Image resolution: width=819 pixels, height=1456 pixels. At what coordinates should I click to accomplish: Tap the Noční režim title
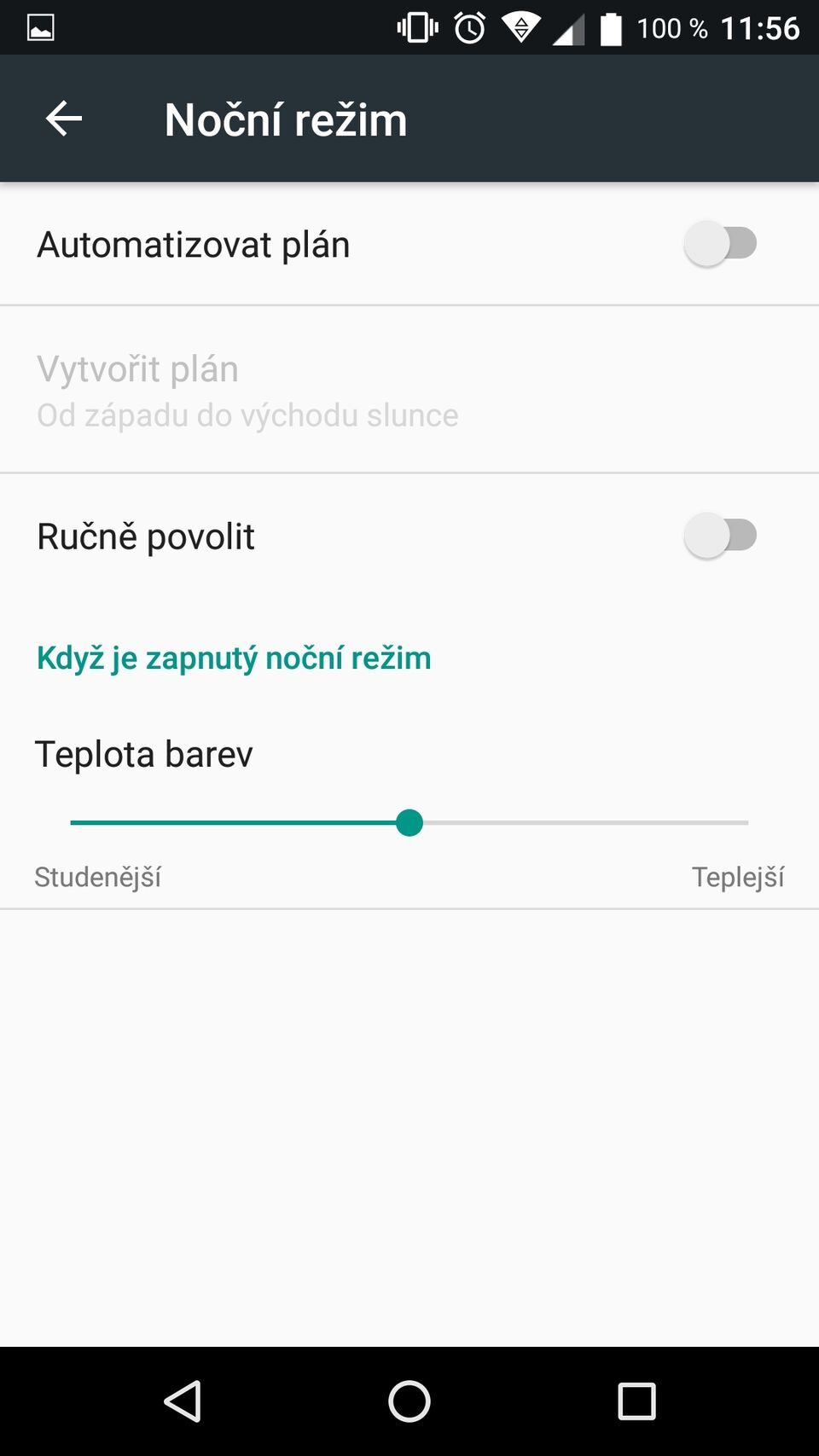click(286, 119)
